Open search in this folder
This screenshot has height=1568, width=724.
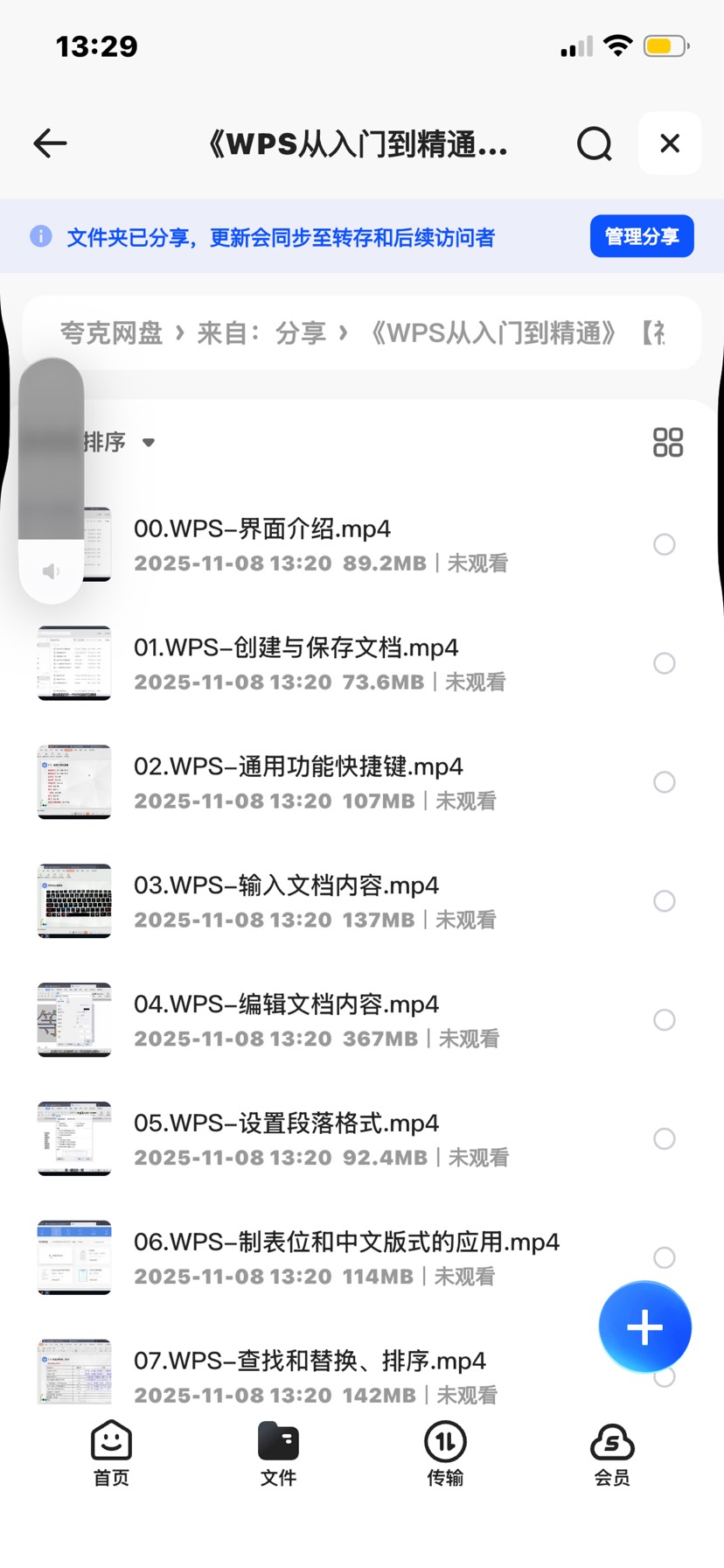pyautogui.click(x=595, y=143)
